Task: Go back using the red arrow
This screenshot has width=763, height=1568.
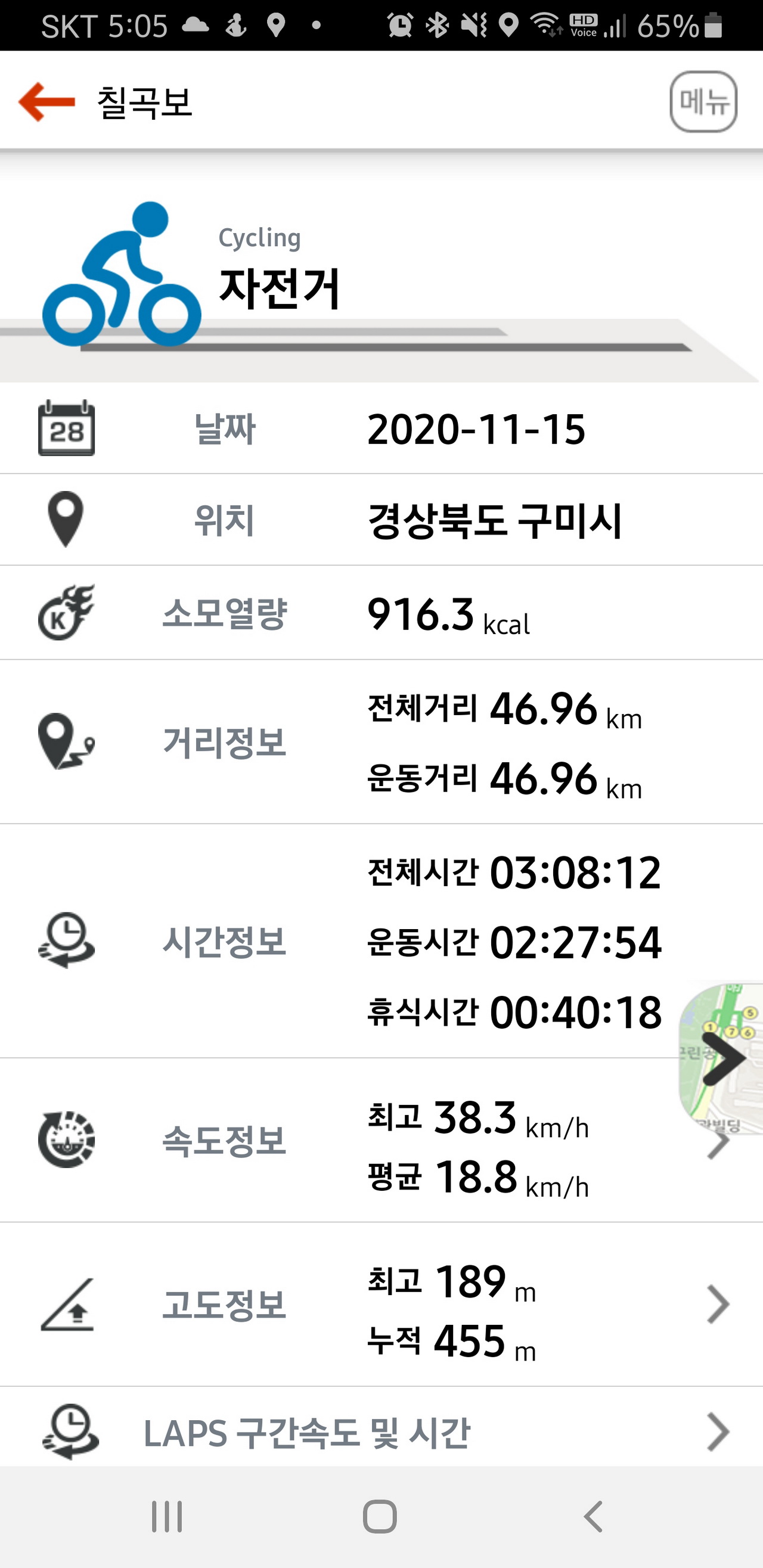Action: point(47,102)
